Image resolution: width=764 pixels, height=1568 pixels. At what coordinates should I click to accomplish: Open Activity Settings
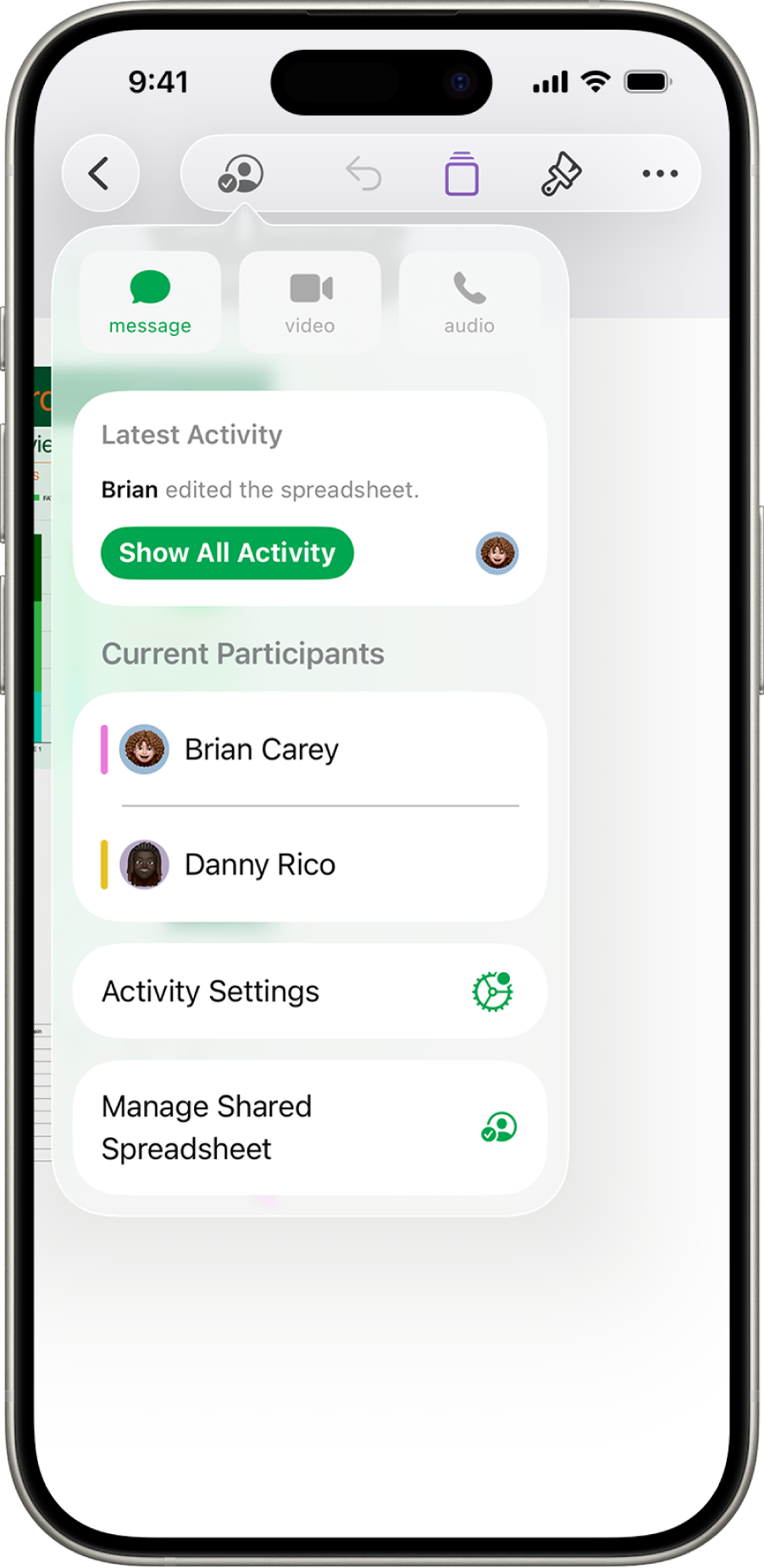tap(310, 991)
